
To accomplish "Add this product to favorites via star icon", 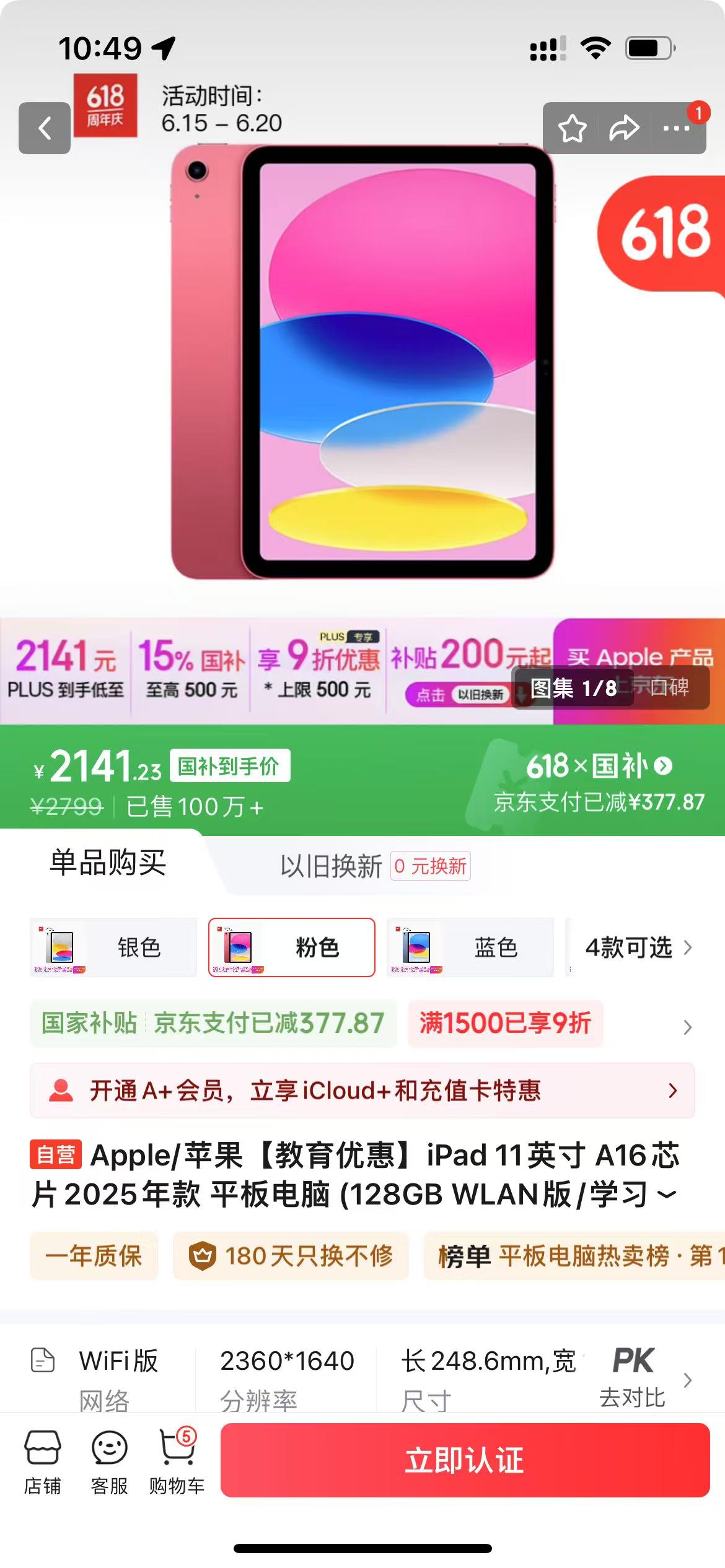I will coord(572,128).
